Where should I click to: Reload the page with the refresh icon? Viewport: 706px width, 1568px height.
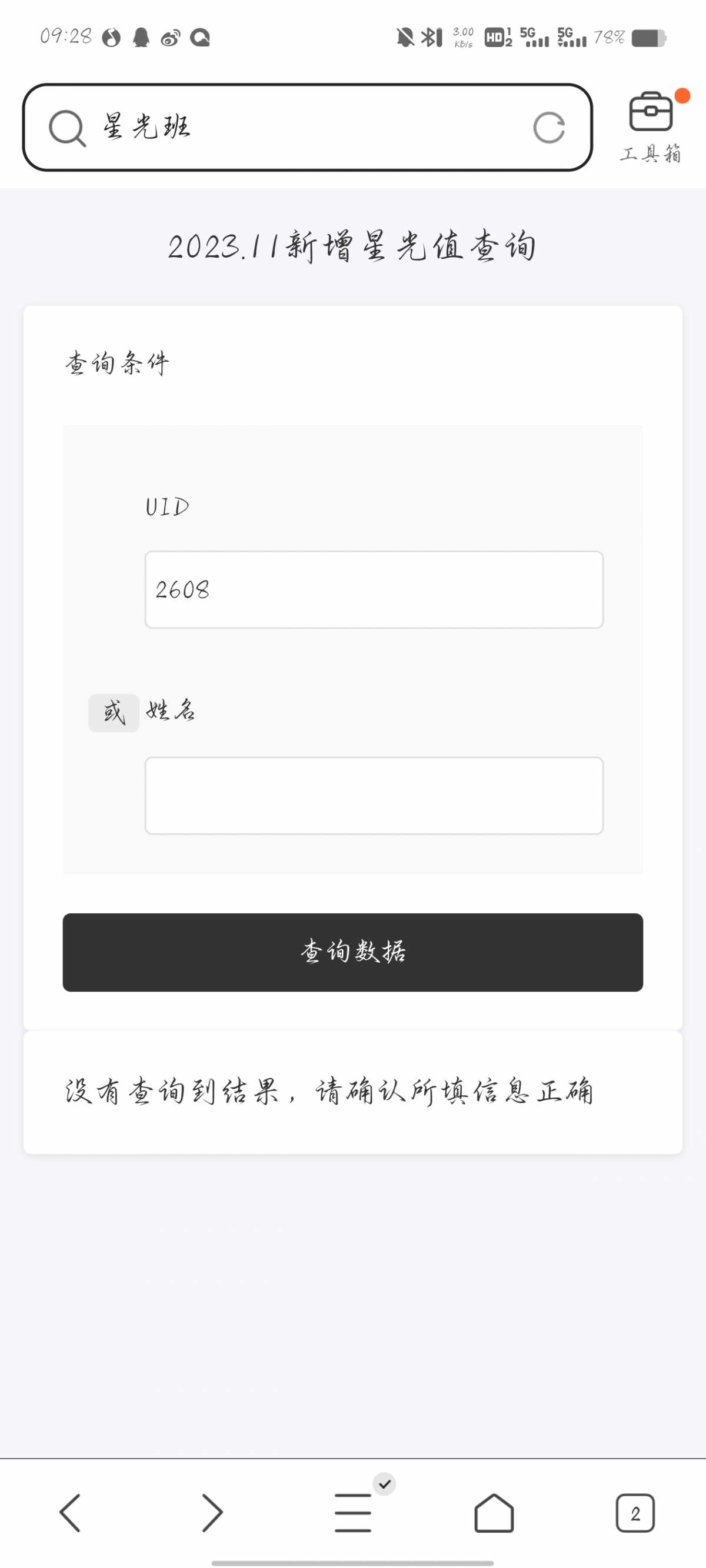point(548,128)
